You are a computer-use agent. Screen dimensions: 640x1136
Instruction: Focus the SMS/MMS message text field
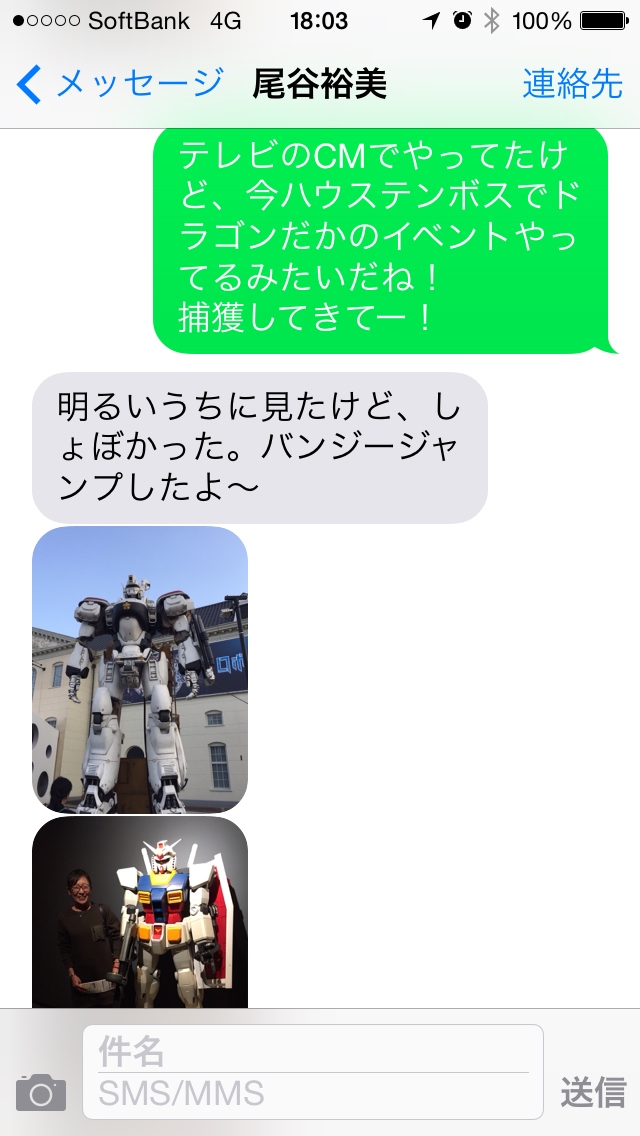[313, 1094]
